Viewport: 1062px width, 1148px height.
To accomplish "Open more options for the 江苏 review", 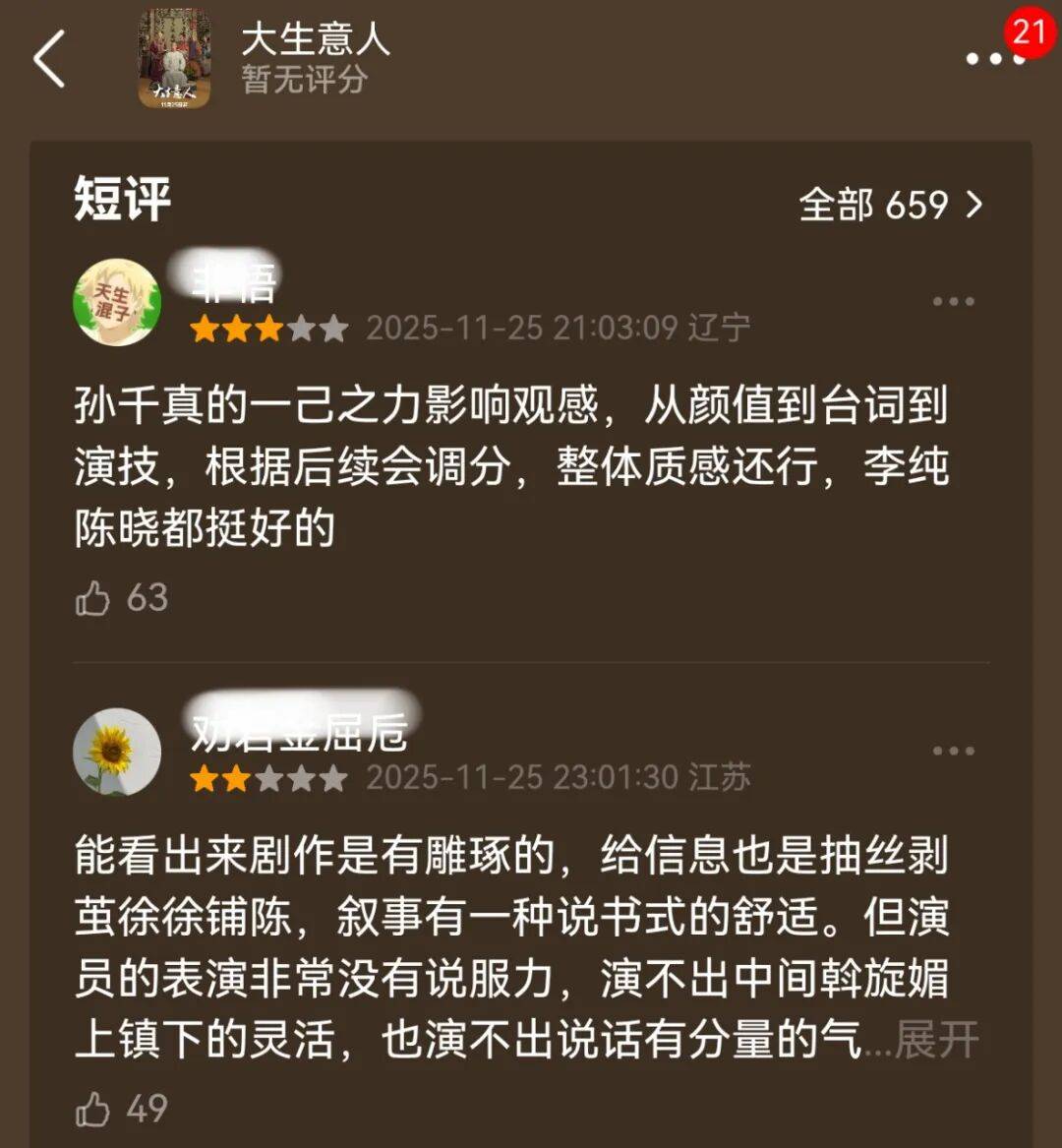I will [x=953, y=751].
